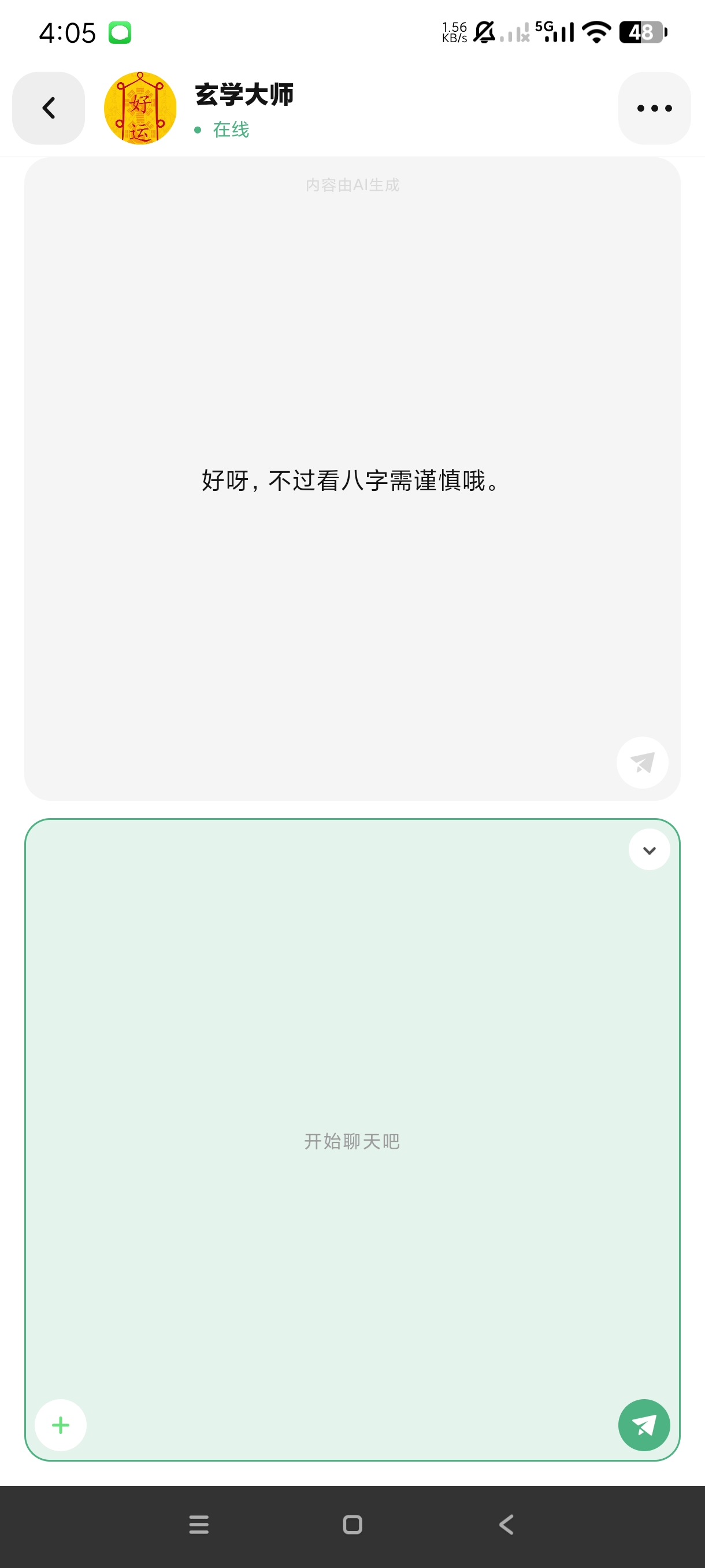Open 玄学大师 profile avatar

pyautogui.click(x=140, y=108)
